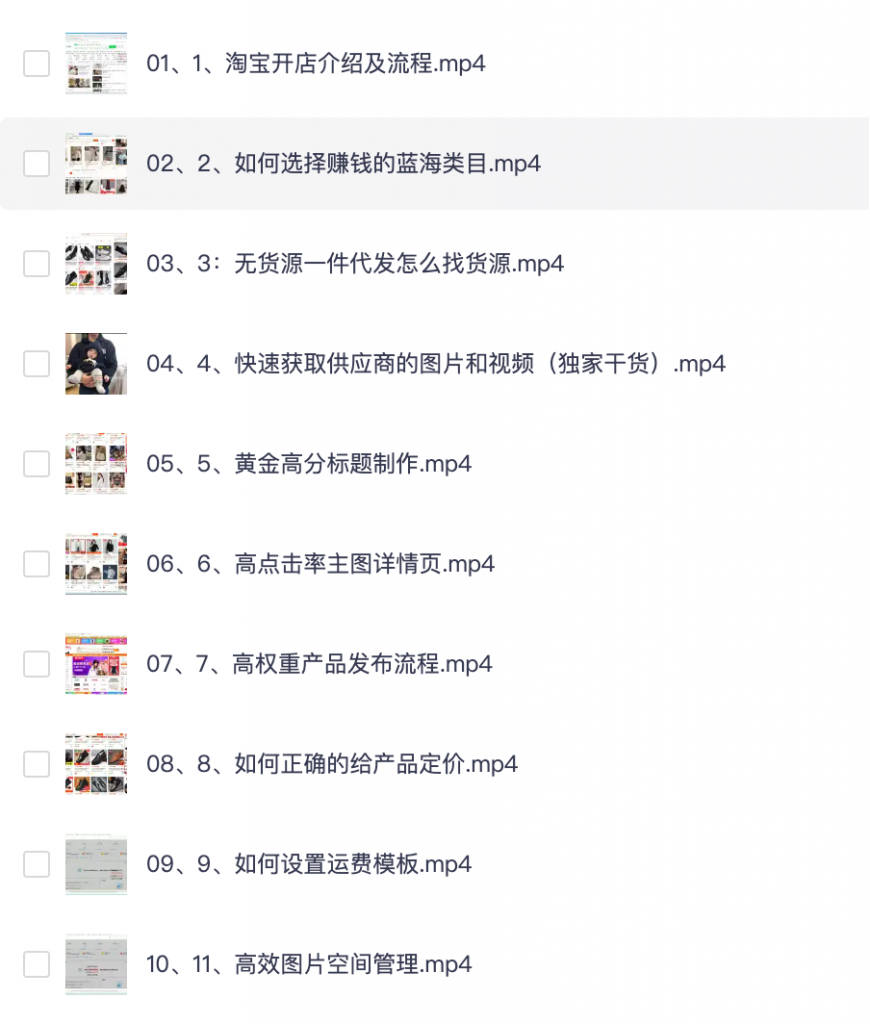Open video 05 黄金高分标题制作.mp4

pos(308,464)
